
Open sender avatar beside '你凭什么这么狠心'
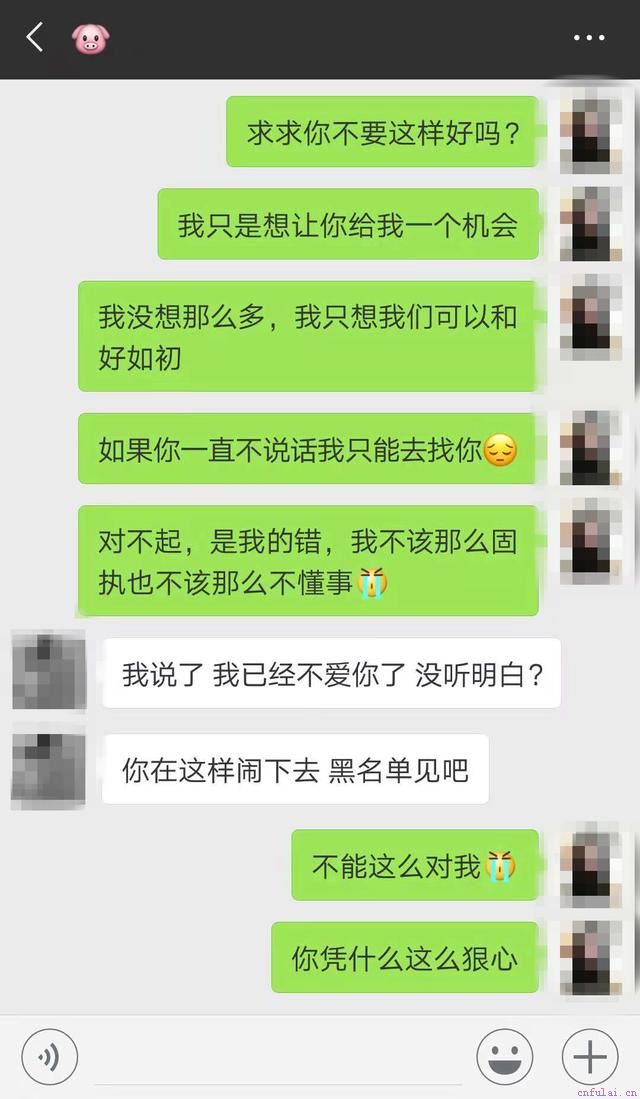pos(590,958)
